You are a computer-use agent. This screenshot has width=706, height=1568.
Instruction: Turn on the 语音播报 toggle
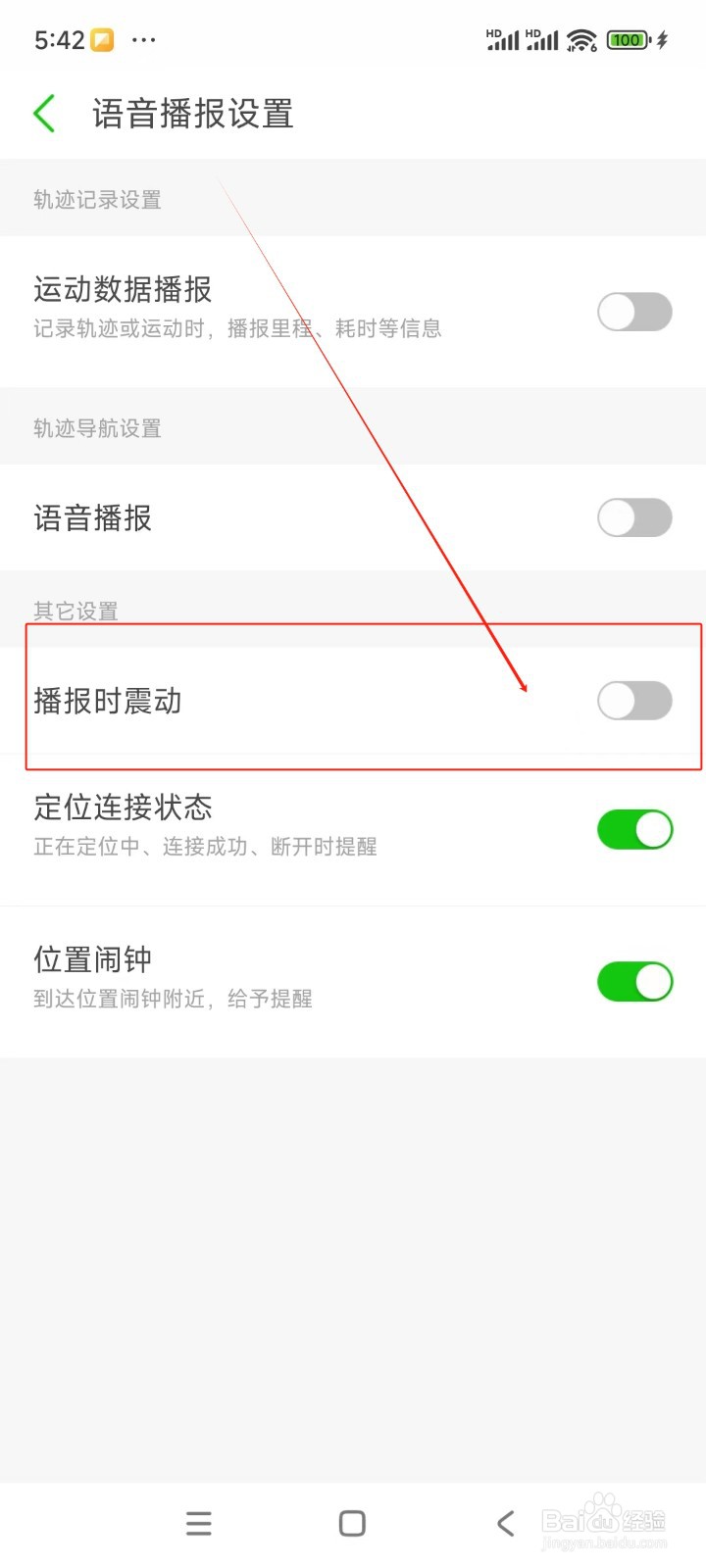pos(633,517)
